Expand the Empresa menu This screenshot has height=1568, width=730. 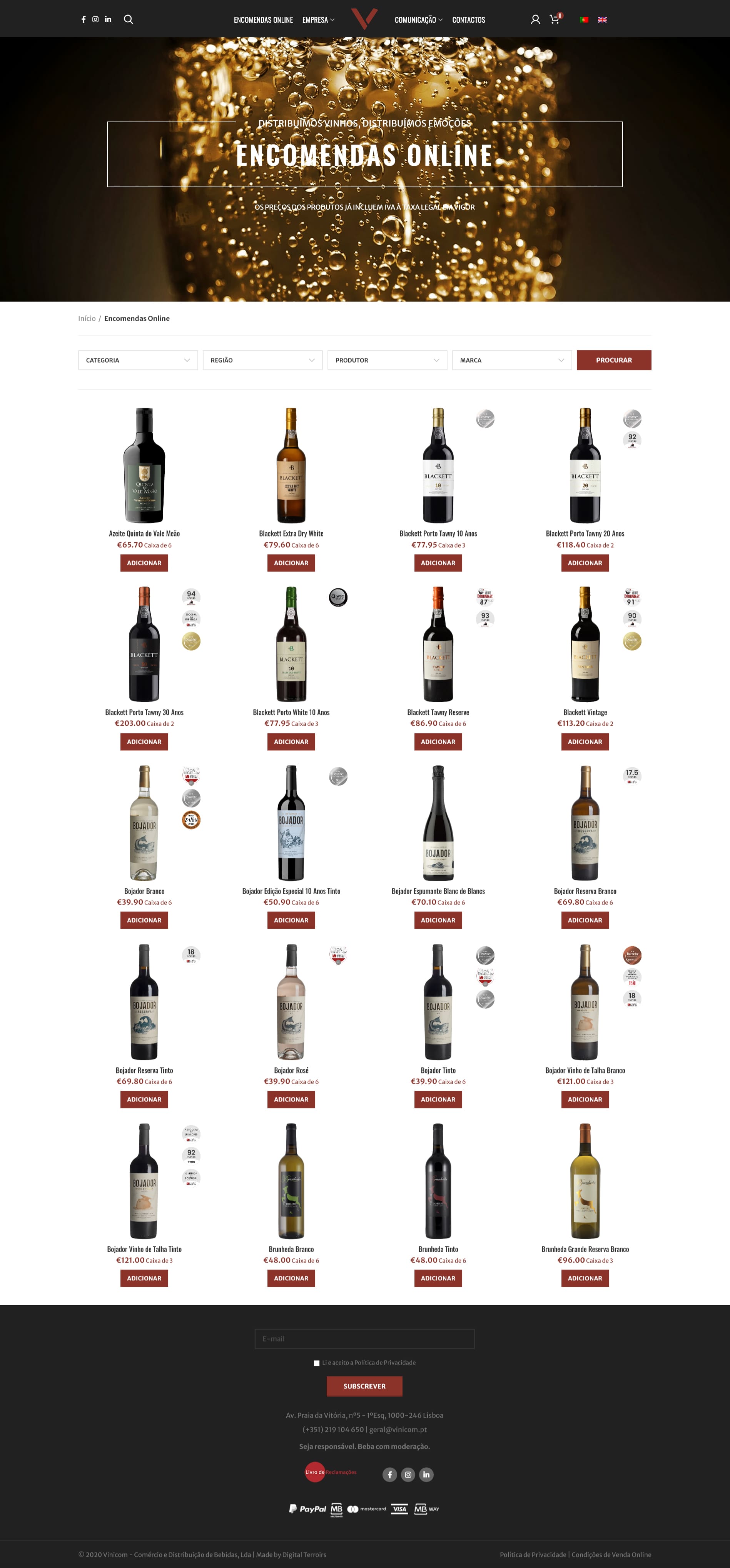318,20
